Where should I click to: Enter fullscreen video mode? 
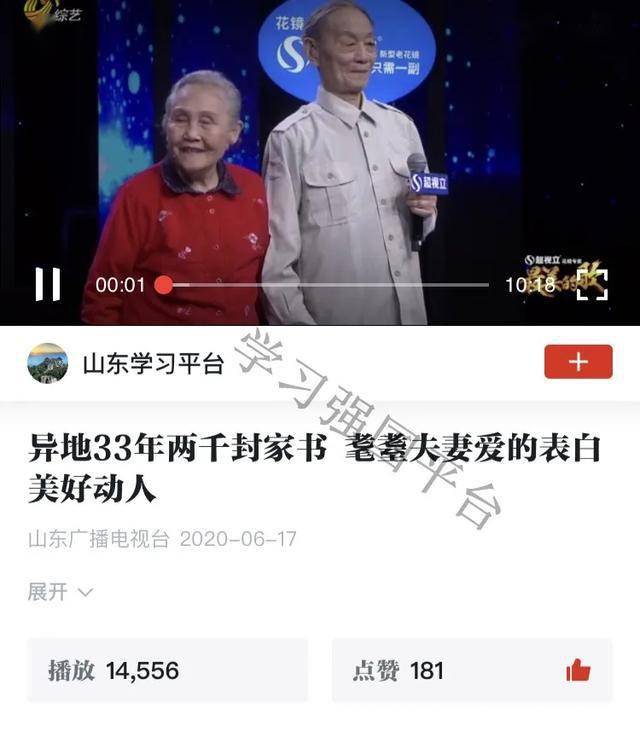click(x=592, y=284)
